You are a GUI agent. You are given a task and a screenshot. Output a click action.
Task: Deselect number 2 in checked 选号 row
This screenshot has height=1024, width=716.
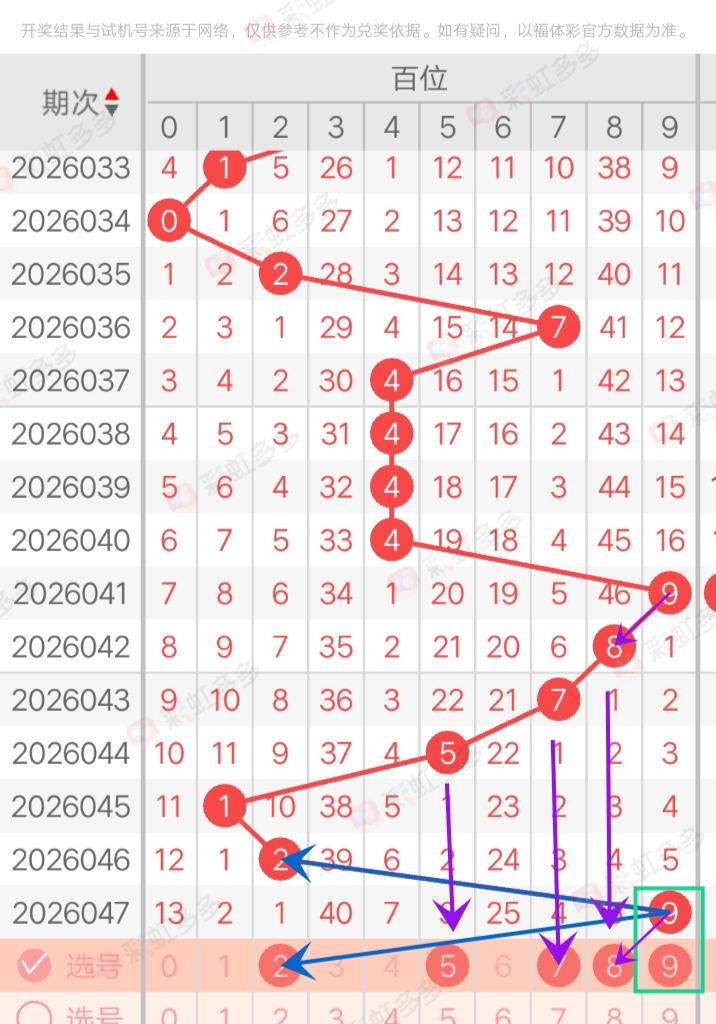point(280,966)
